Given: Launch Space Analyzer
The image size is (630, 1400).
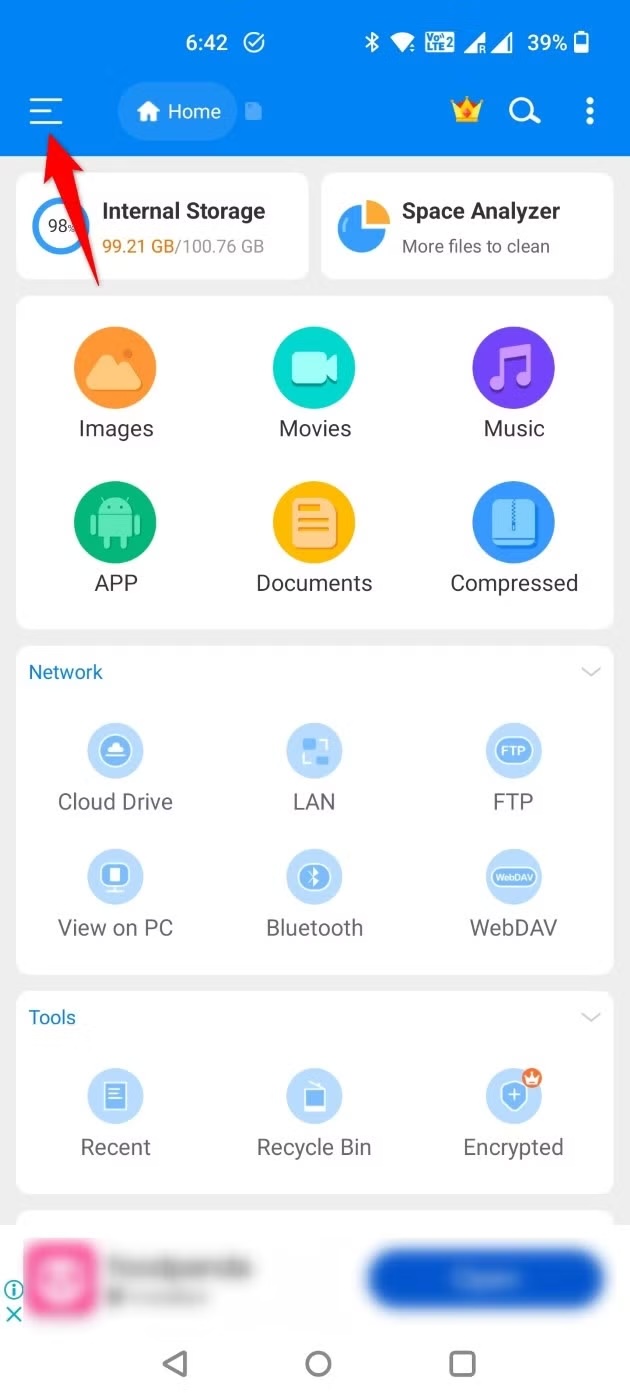Looking at the screenshot, I should (467, 226).
